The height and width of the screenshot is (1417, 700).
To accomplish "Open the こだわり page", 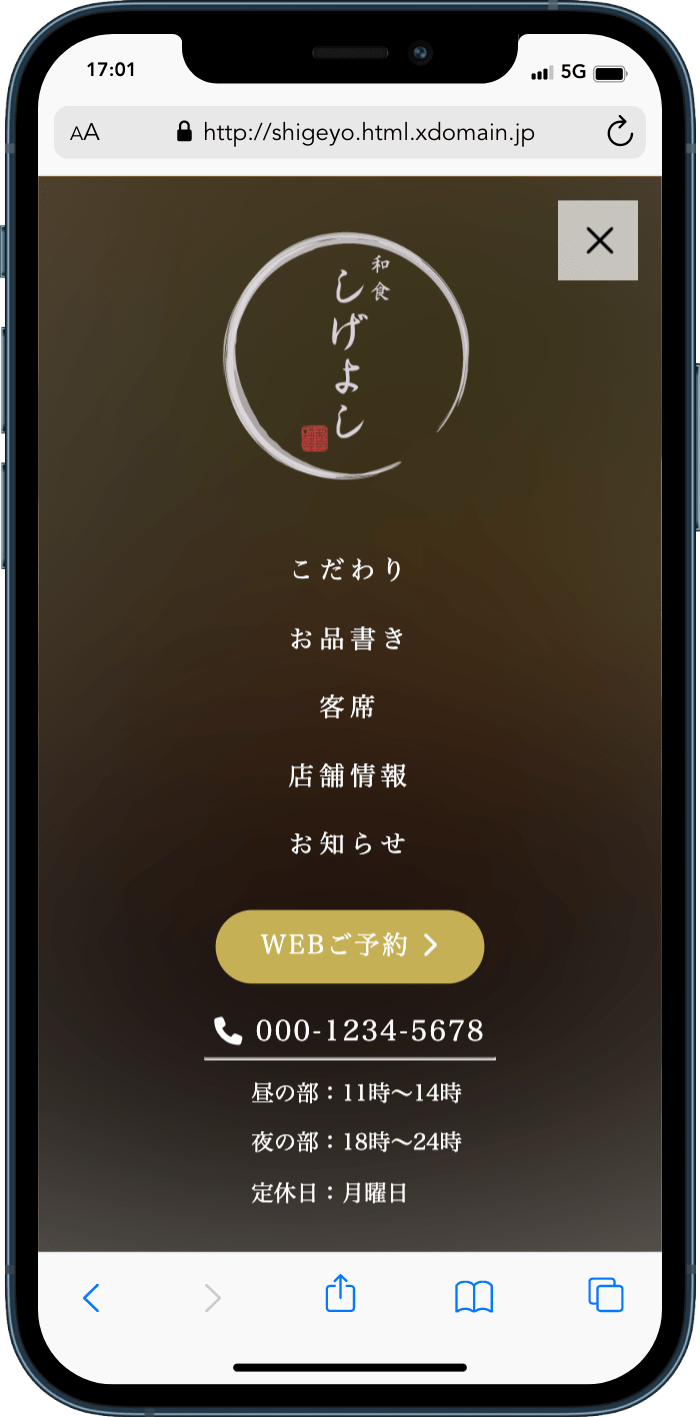I will pos(348,570).
